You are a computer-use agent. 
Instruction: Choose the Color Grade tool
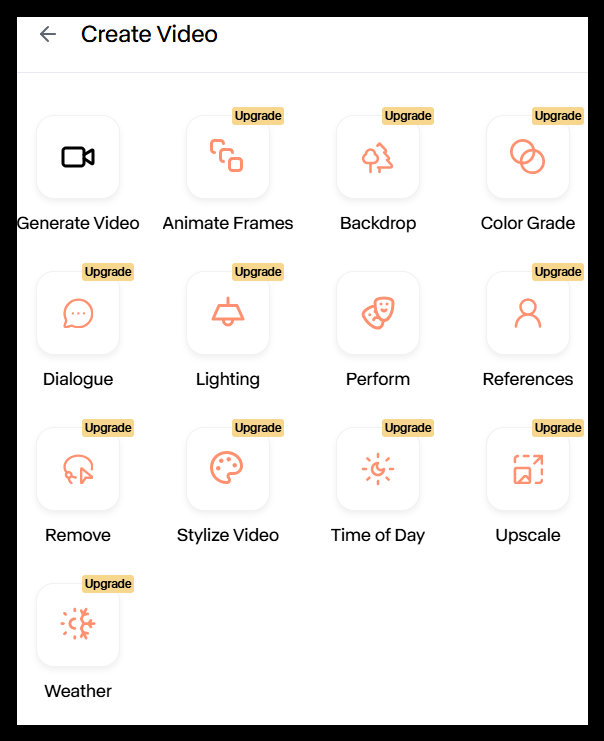tap(528, 157)
